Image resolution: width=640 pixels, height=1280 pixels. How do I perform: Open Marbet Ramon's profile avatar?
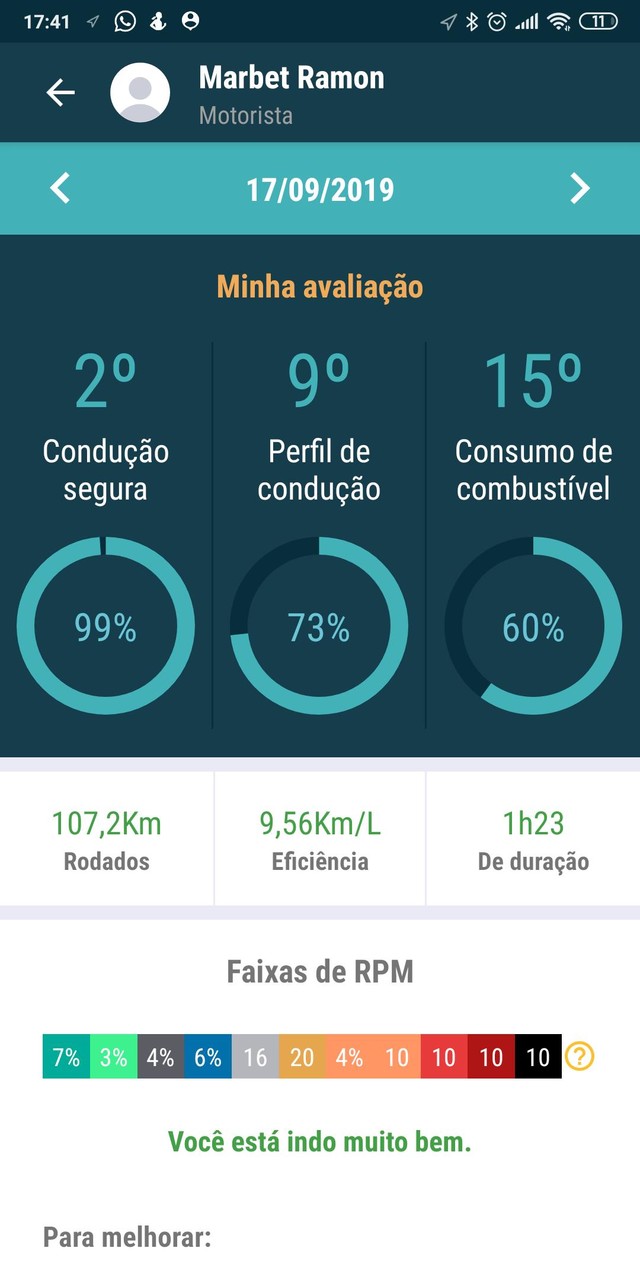(140, 92)
